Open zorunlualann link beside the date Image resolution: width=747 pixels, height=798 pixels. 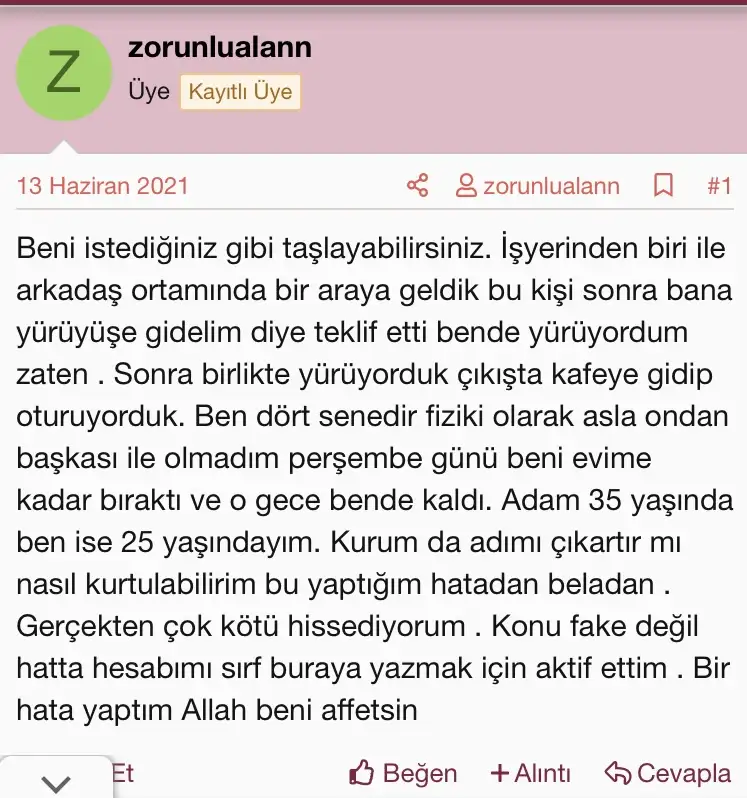pyautogui.click(x=538, y=186)
